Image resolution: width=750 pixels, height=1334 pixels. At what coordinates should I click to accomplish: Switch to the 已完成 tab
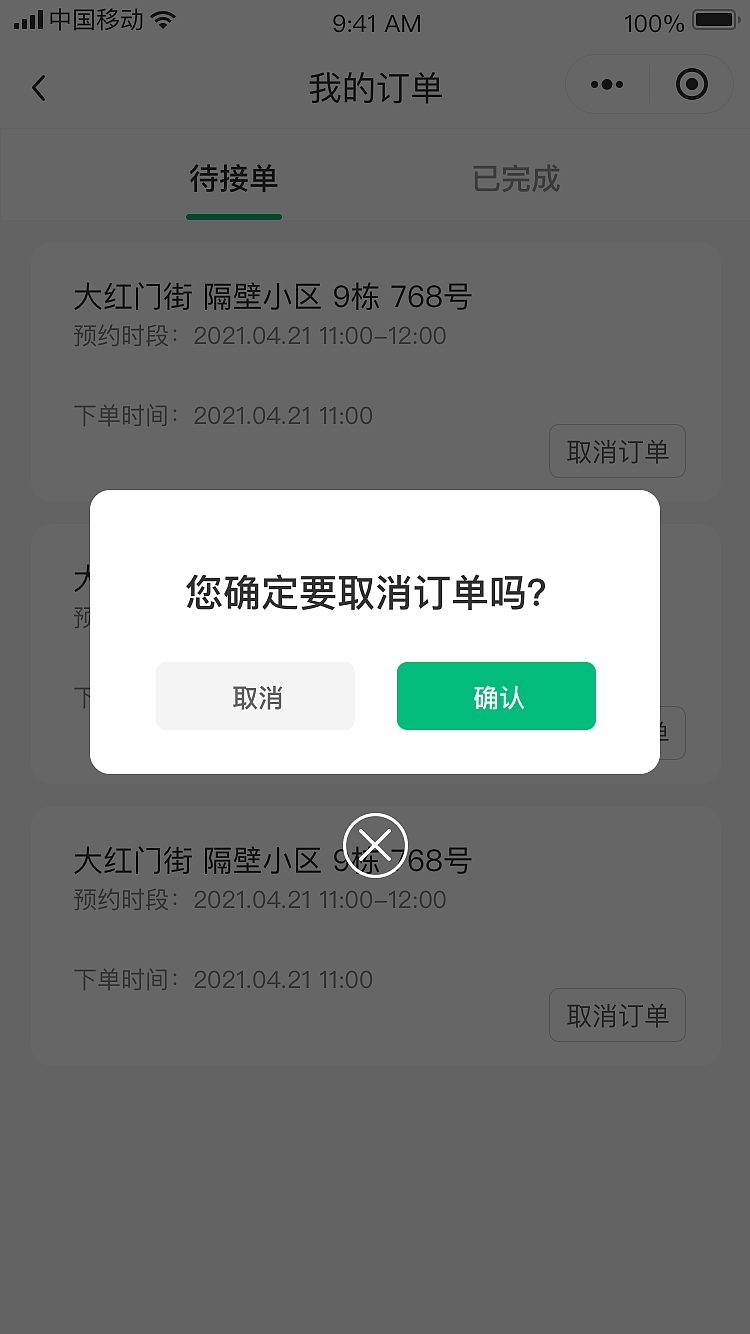(x=516, y=178)
